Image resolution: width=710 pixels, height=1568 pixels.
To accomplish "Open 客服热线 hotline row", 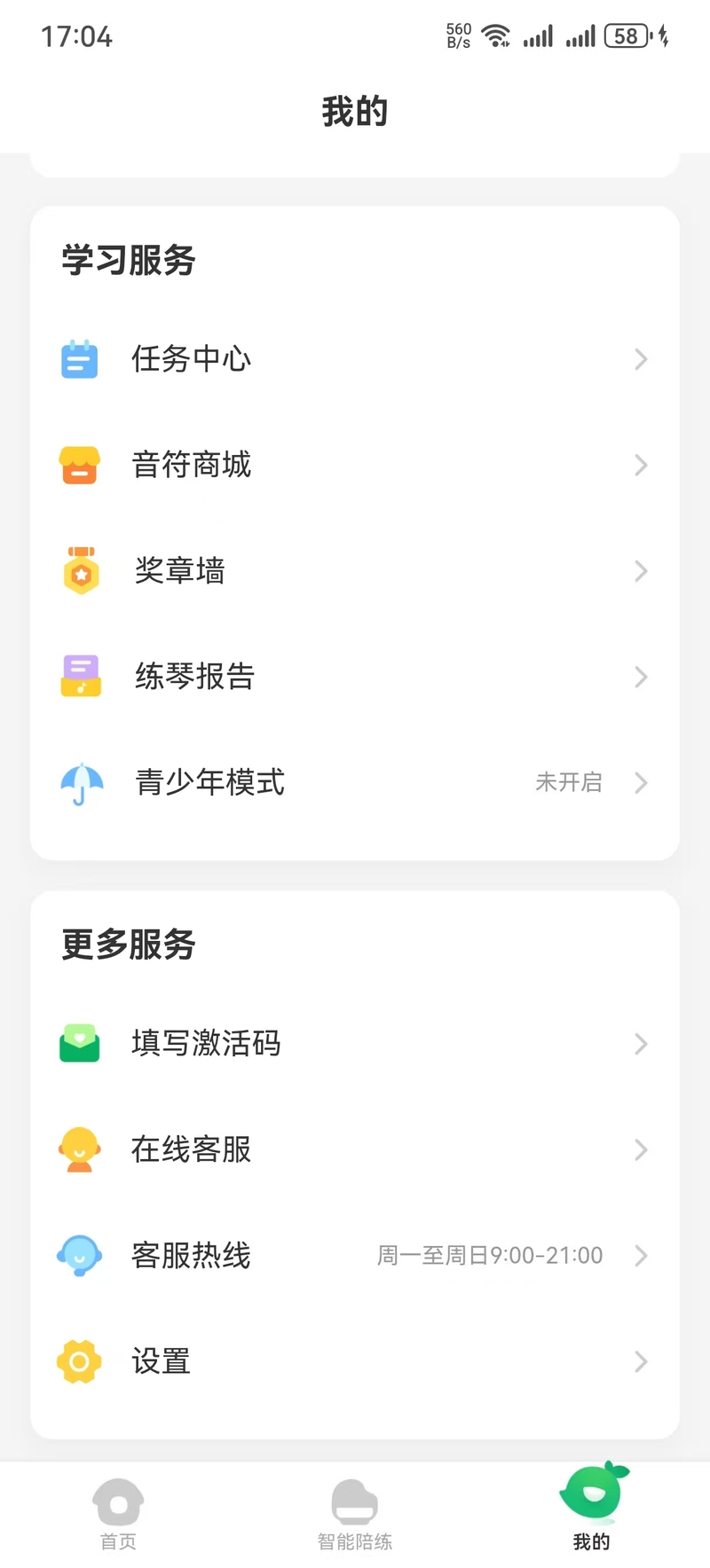I will [355, 1255].
